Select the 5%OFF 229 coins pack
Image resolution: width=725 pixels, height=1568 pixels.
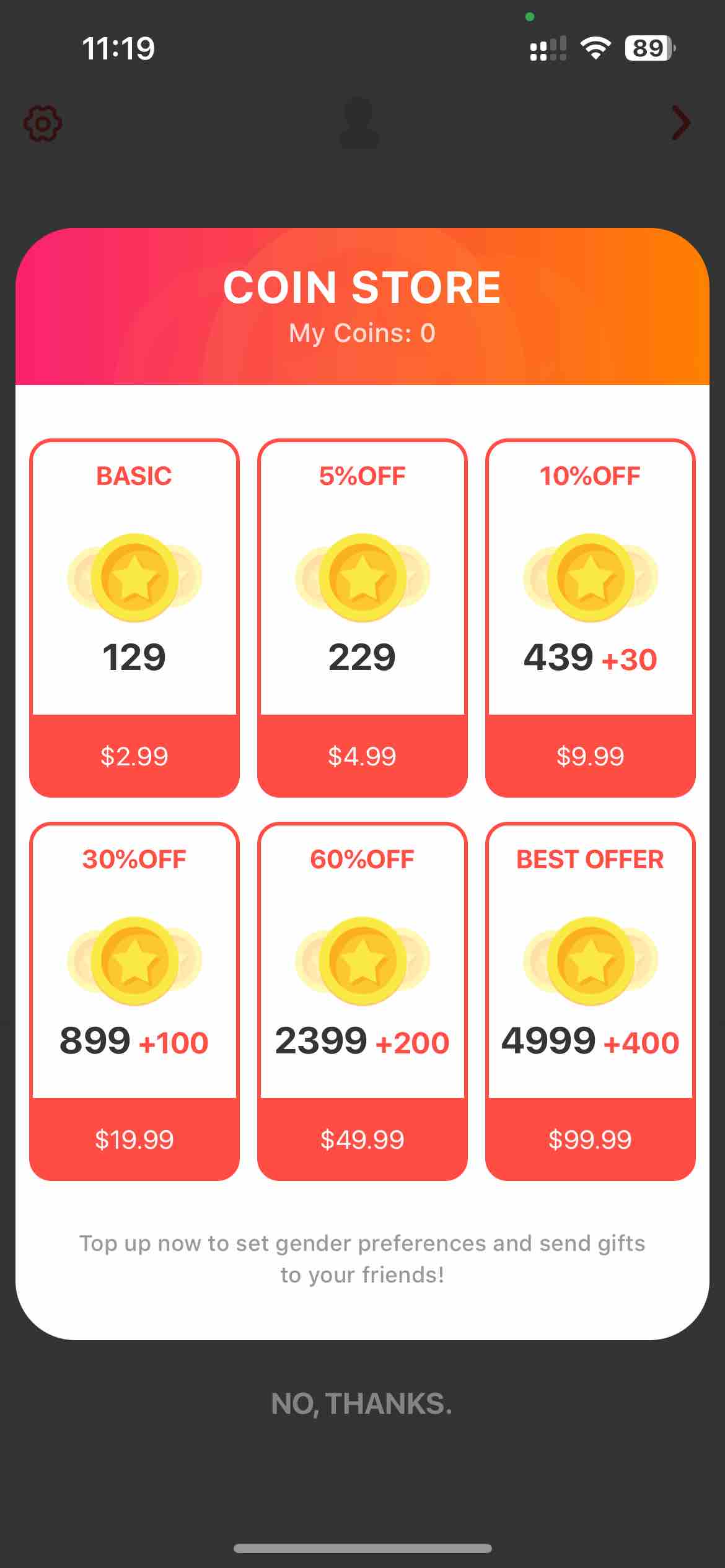coord(362,618)
